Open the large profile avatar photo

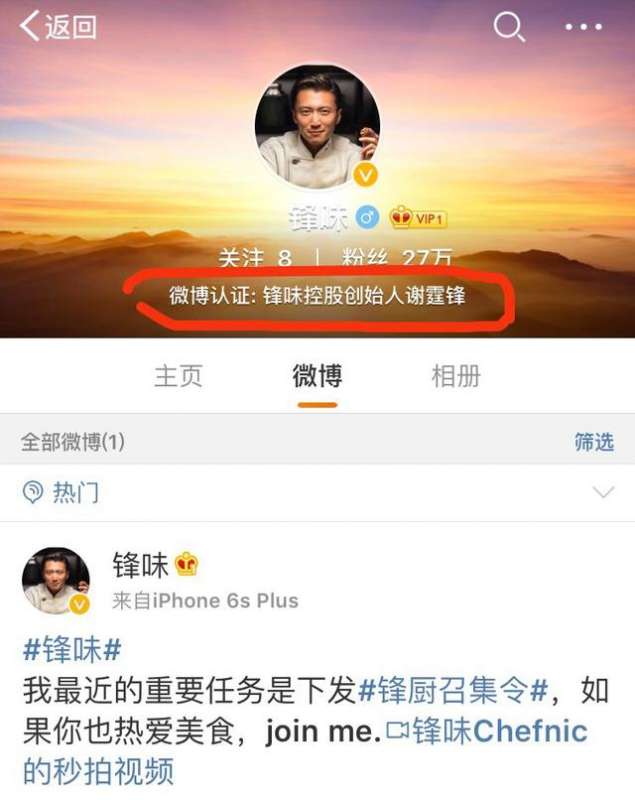317,123
